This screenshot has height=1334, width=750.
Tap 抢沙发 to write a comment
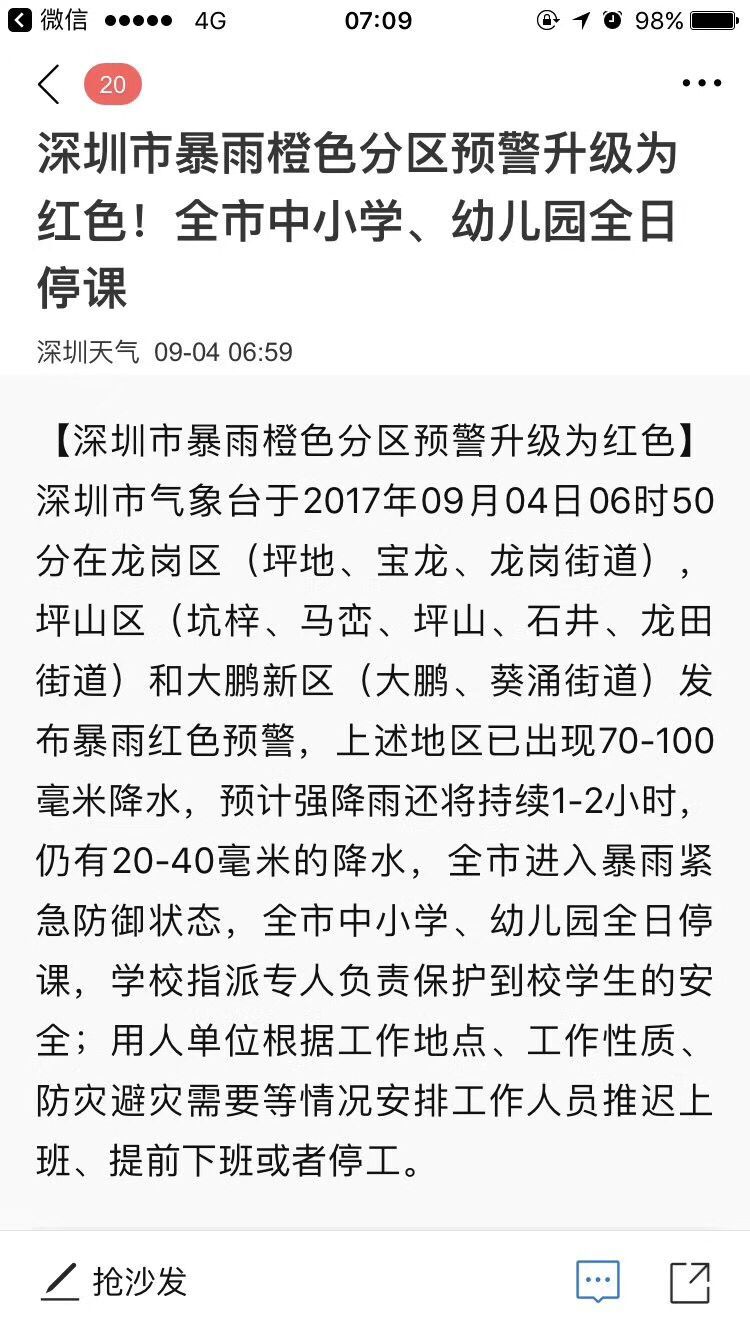click(115, 1281)
